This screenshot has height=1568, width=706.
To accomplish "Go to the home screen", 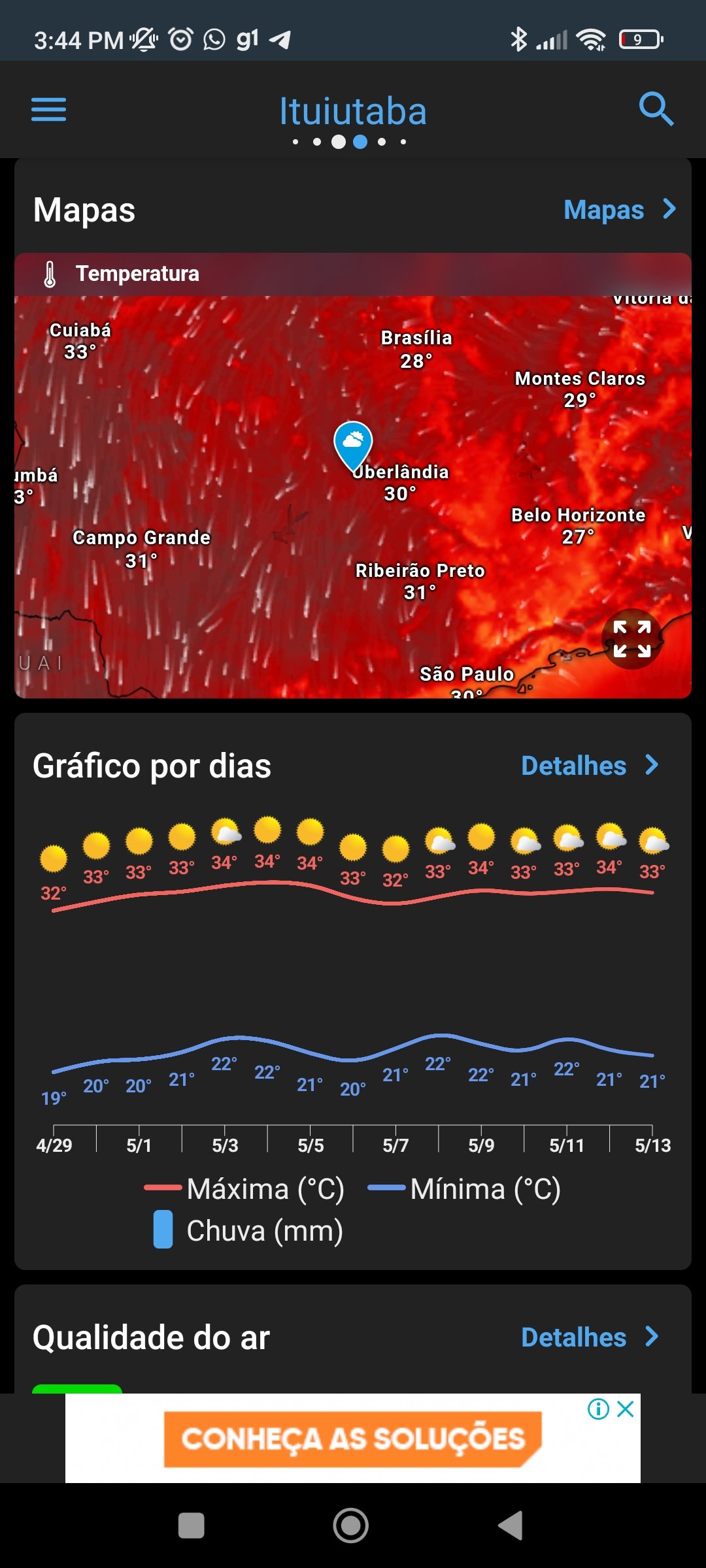I will (x=351, y=1526).
